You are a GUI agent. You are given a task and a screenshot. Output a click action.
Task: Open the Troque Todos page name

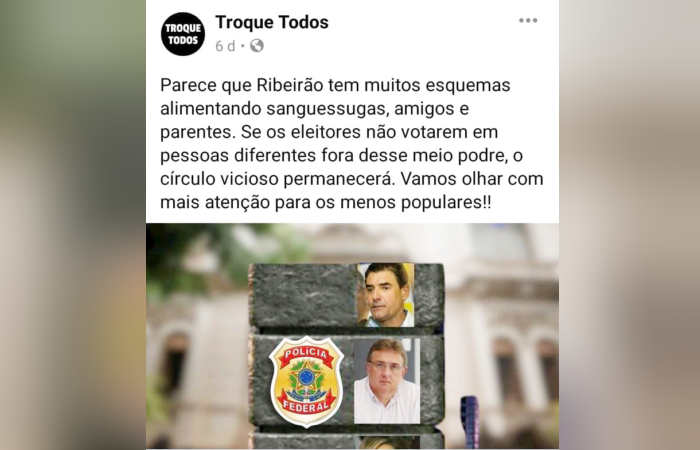[x=272, y=22]
